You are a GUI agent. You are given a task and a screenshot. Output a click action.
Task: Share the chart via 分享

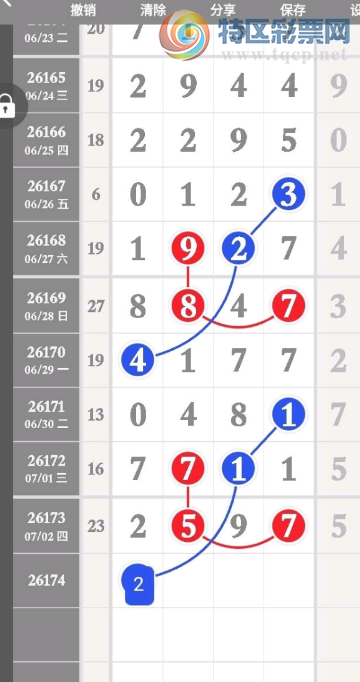[x=223, y=10]
